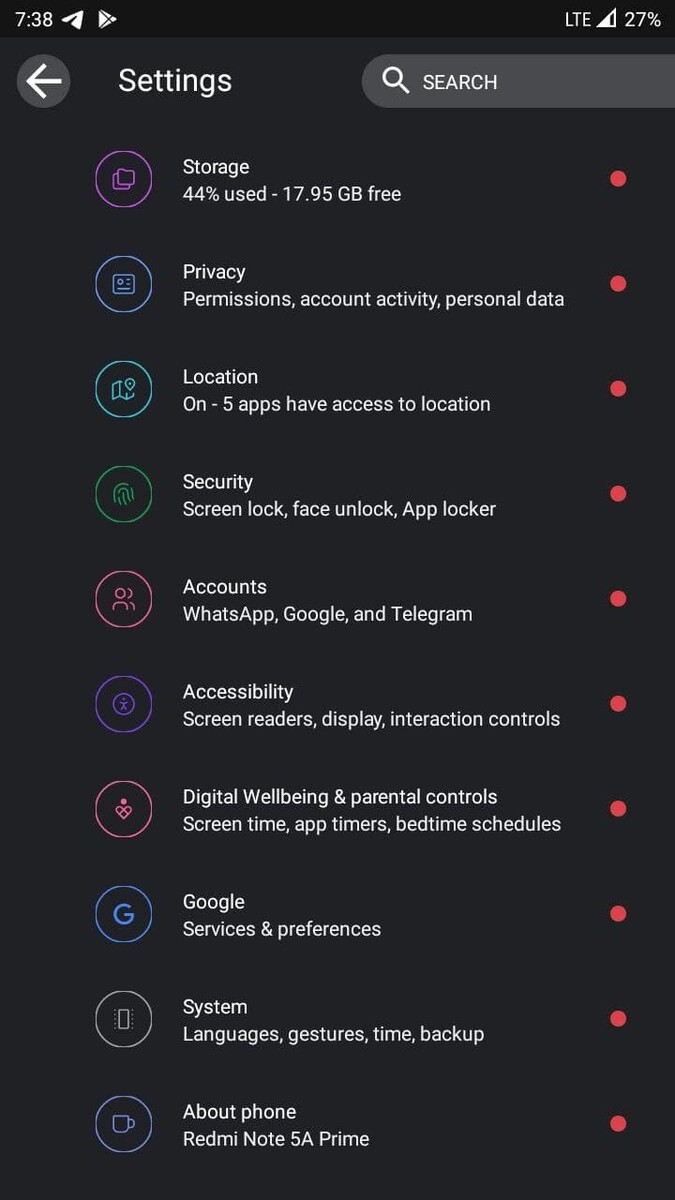675x1200 pixels.
Task: Open Accessibility options
Action: tap(337, 705)
